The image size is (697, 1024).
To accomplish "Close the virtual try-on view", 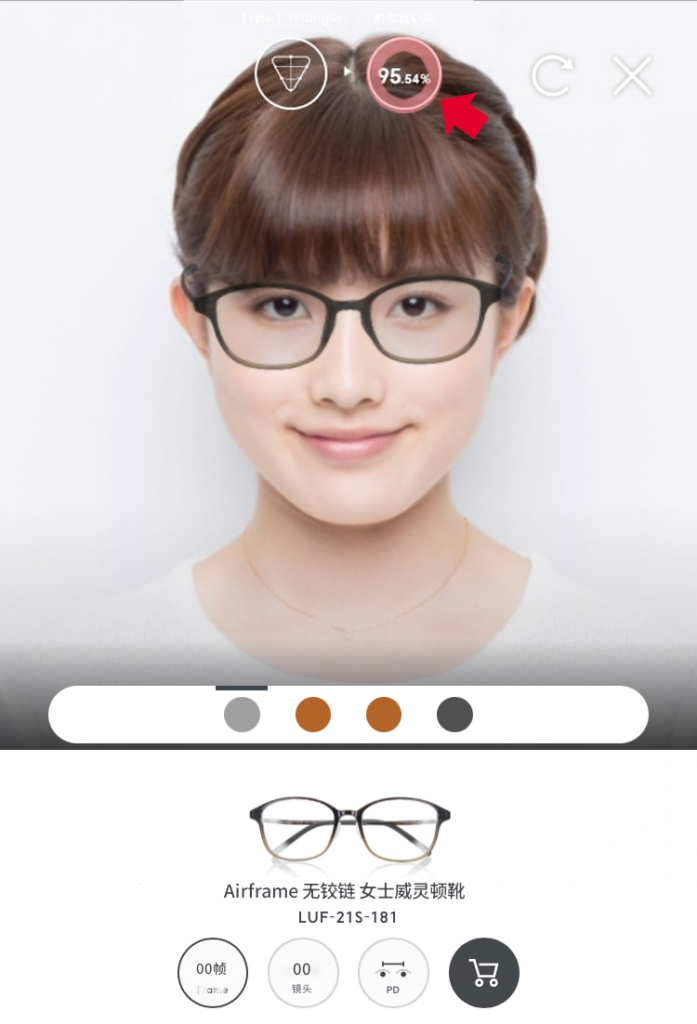I will click(x=632, y=76).
